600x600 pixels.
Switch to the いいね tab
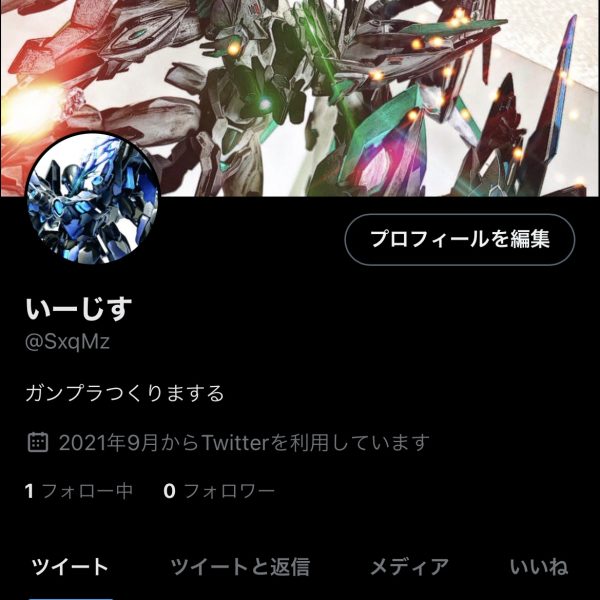pos(539,567)
